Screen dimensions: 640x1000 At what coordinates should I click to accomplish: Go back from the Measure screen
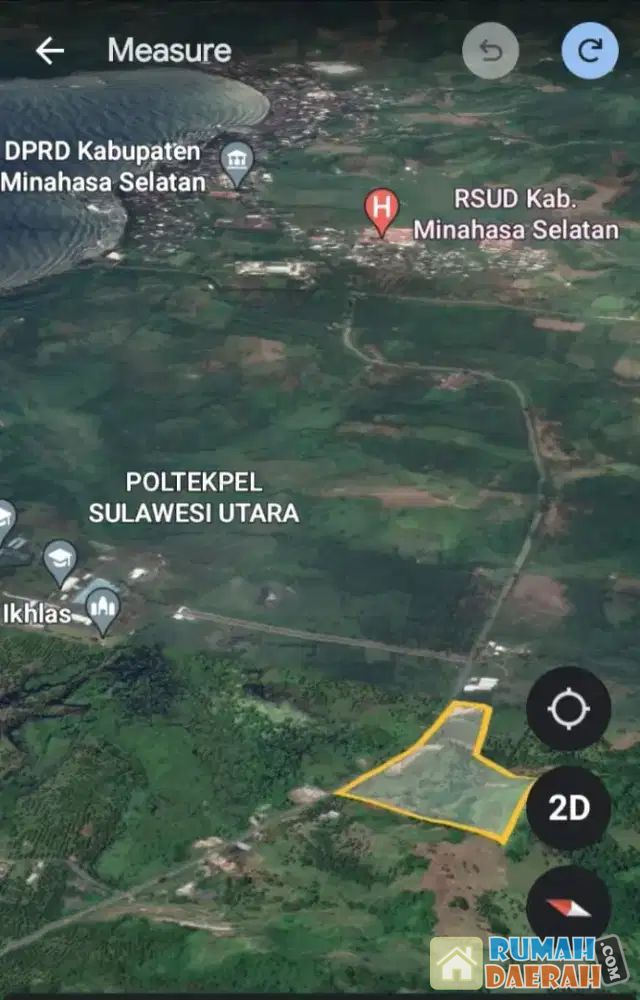click(x=49, y=51)
